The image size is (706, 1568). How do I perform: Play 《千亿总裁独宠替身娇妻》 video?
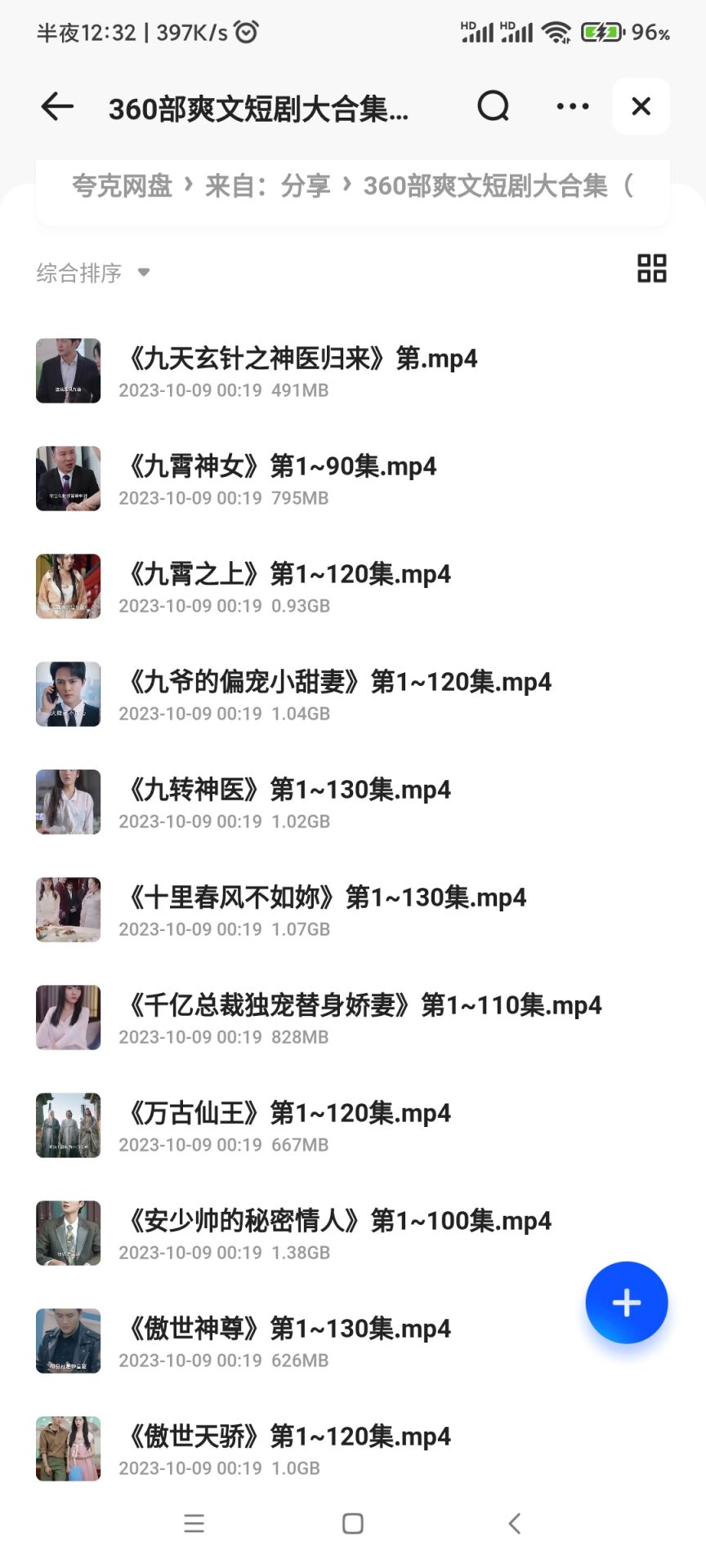[364, 1018]
